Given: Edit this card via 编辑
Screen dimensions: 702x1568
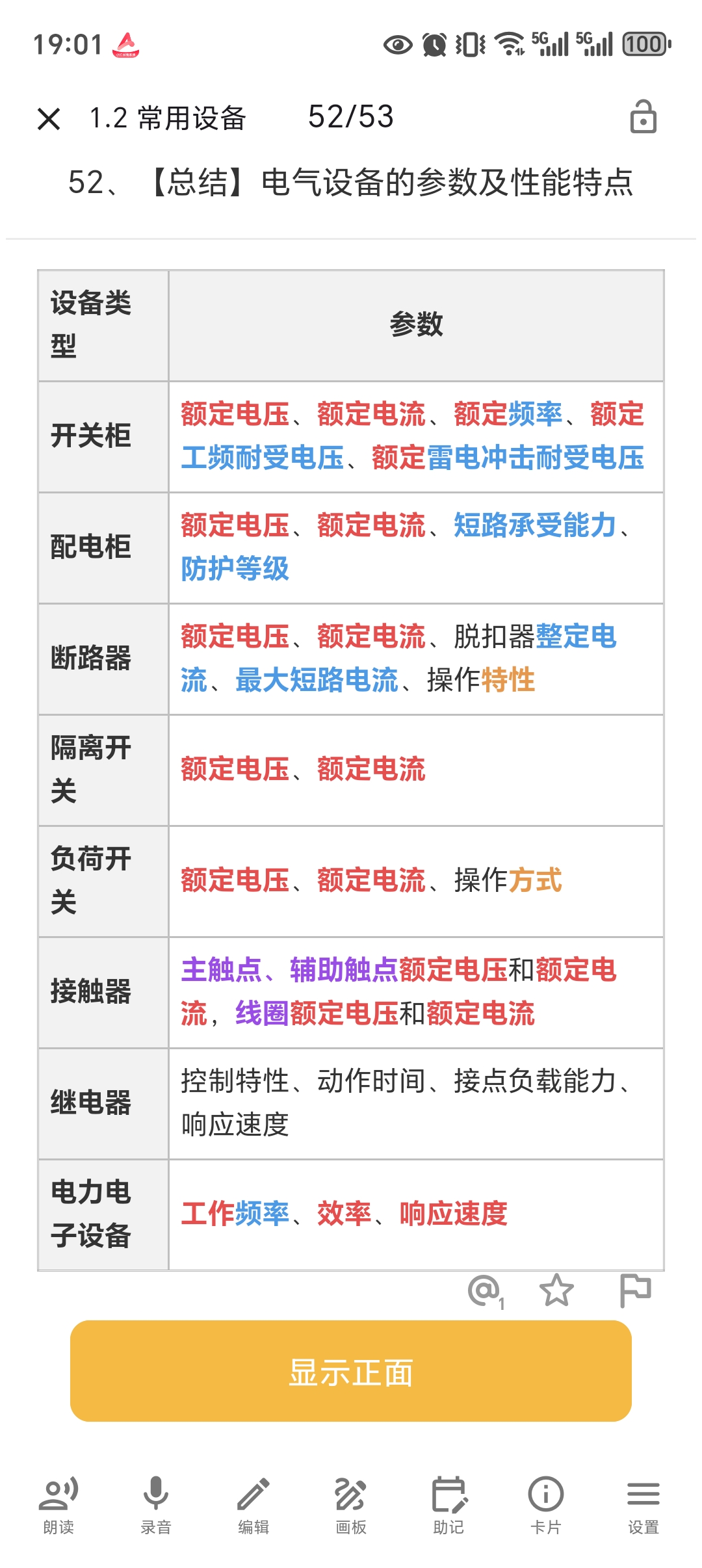Looking at the screenshot, I should 253,1504.
